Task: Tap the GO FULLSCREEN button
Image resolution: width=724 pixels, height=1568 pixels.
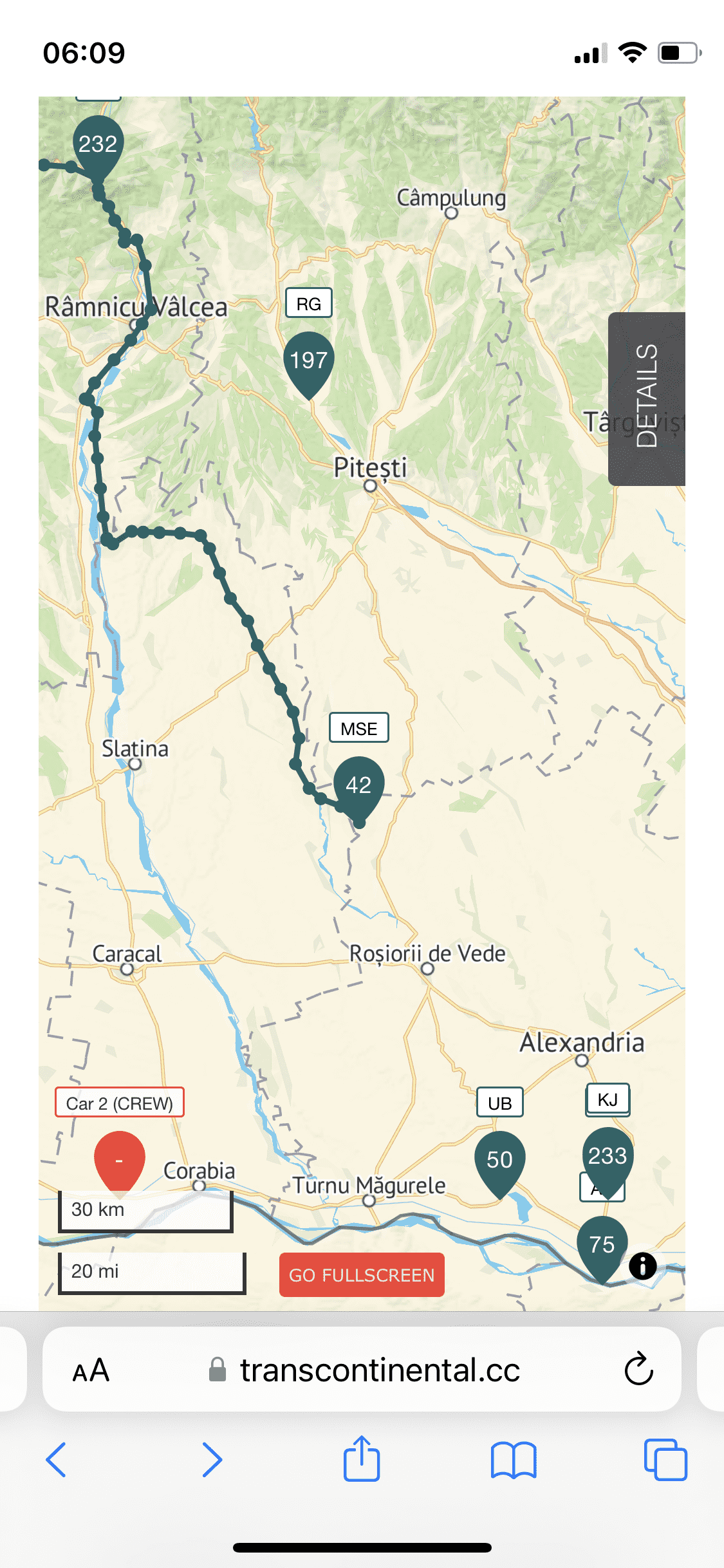Action: pyautogui.click(x=362, y=1274)
